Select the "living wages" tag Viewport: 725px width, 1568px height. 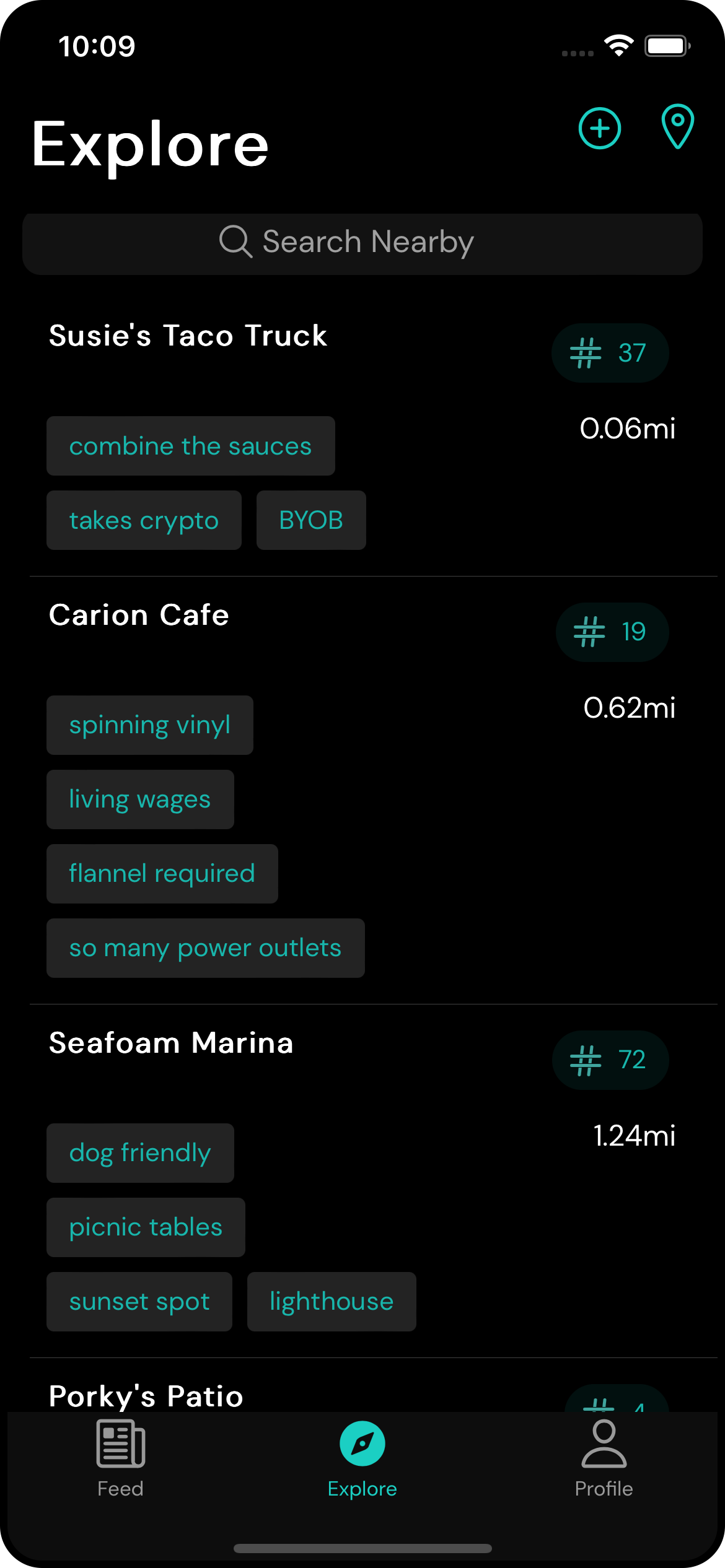pyautogui.click(x=140, y=799)
